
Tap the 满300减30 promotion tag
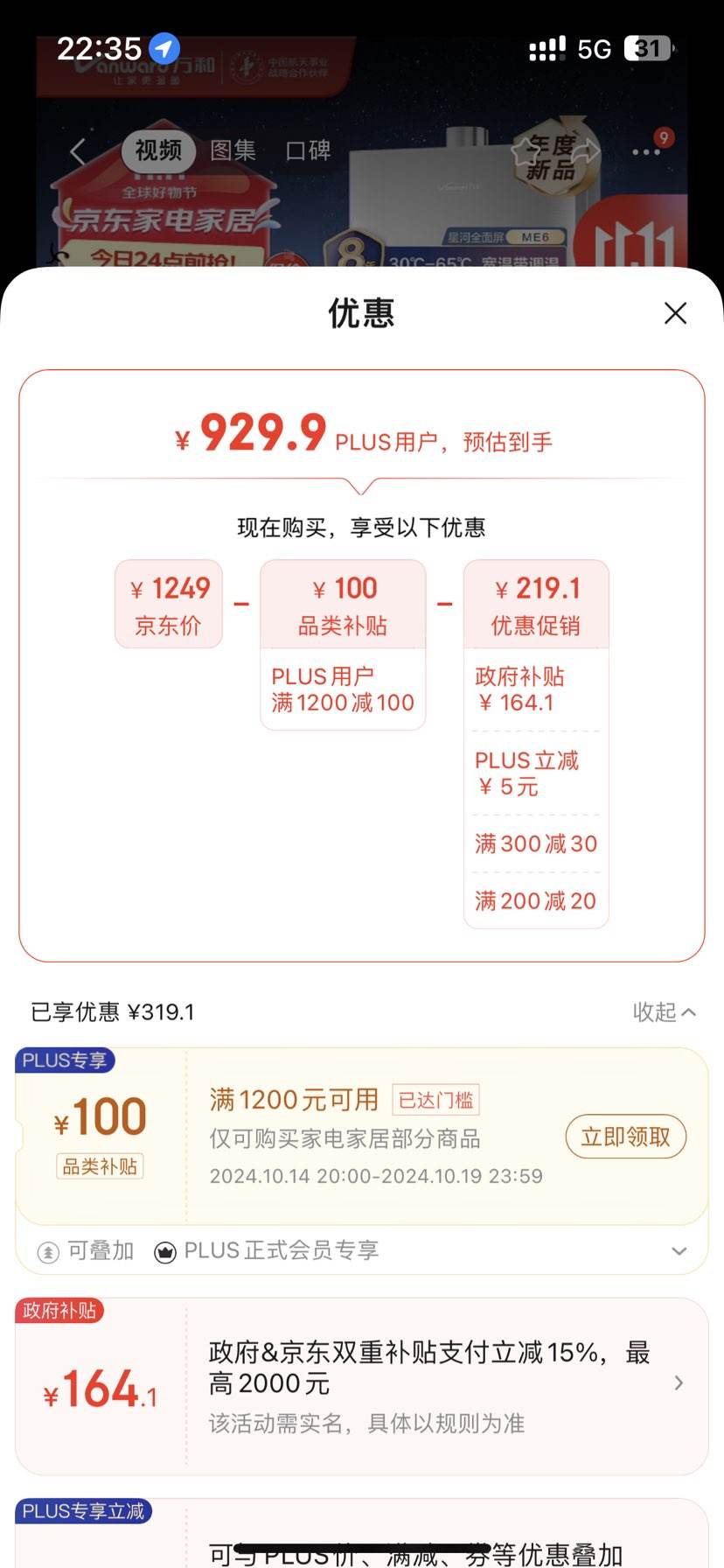point(535,843)
